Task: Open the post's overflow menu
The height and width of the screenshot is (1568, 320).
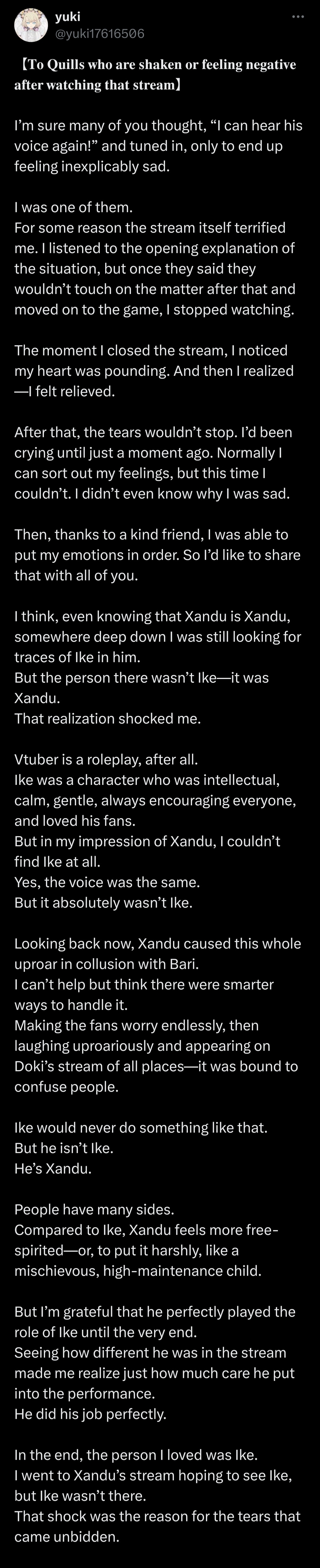Action: point(297,17)
